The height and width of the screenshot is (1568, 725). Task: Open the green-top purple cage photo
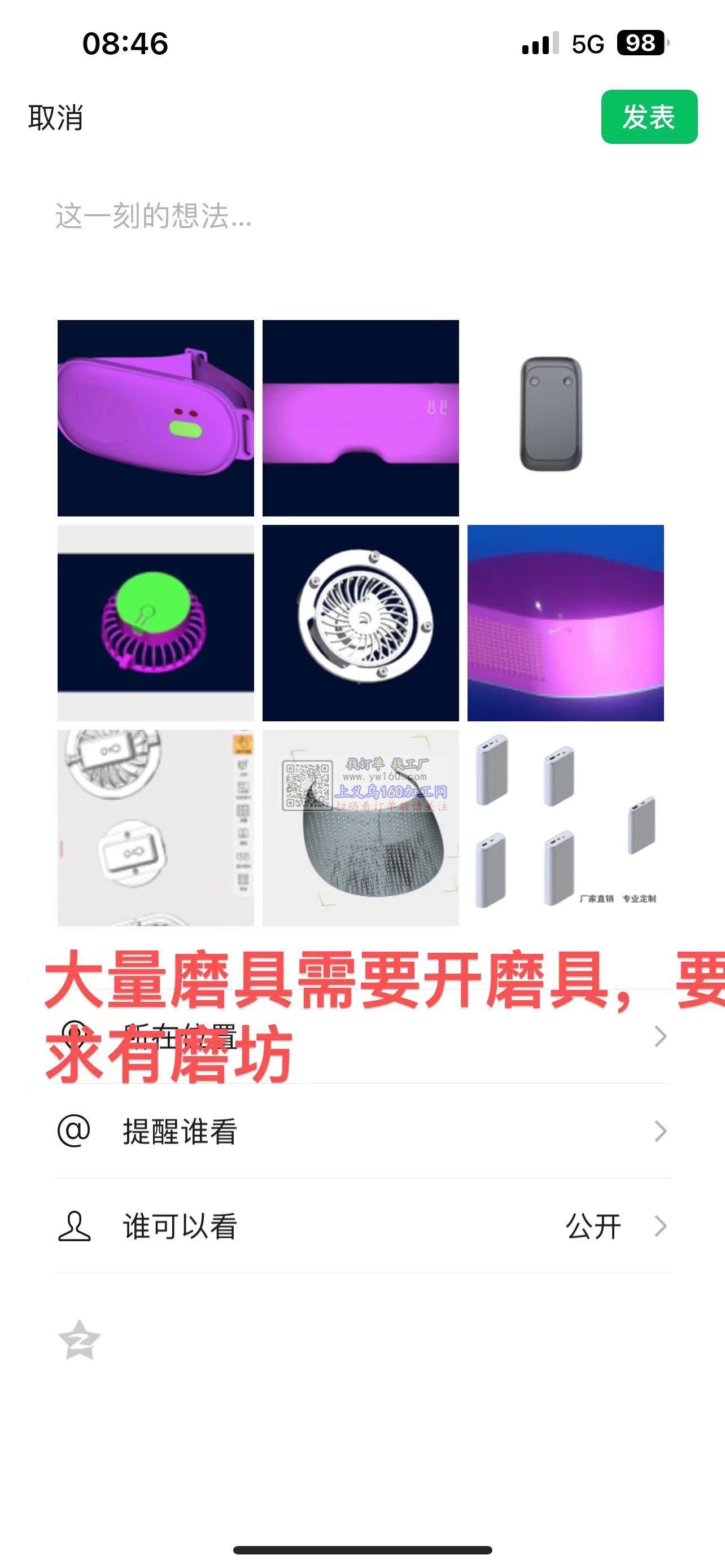[155, 623]
